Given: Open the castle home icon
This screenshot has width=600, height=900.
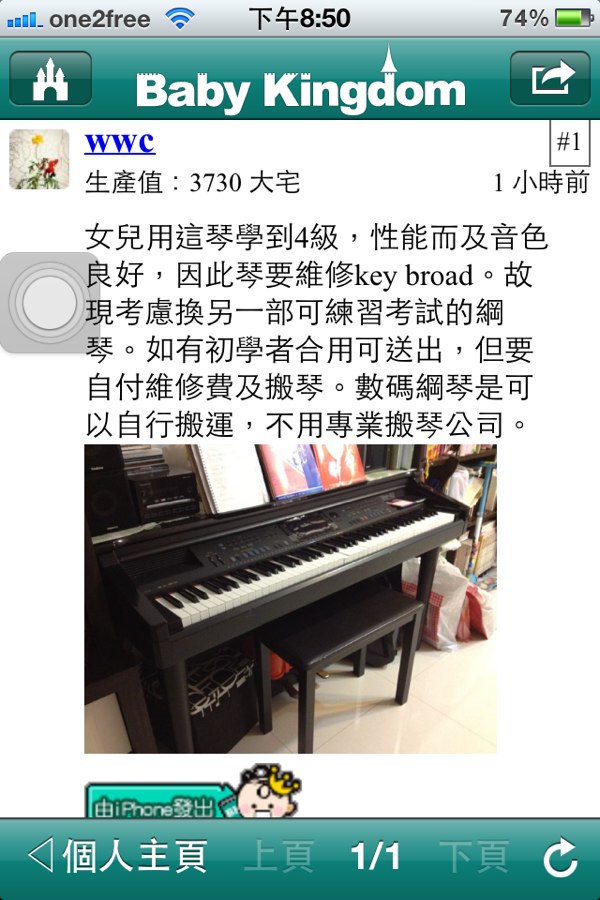Looking at the screenshot, I should (50, 79).
